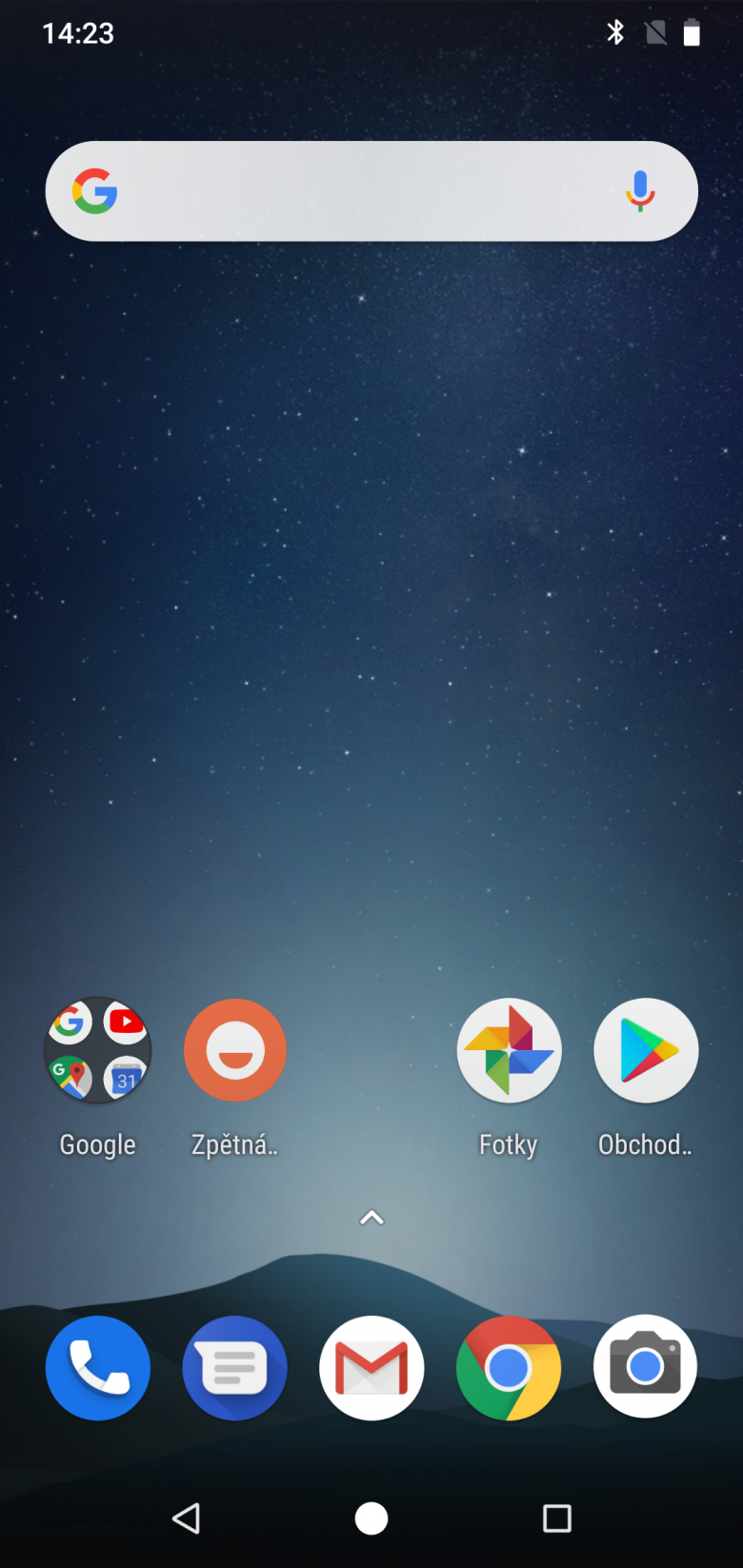
Task: Launch the Chrome browser
Action: click(509, 1368)
